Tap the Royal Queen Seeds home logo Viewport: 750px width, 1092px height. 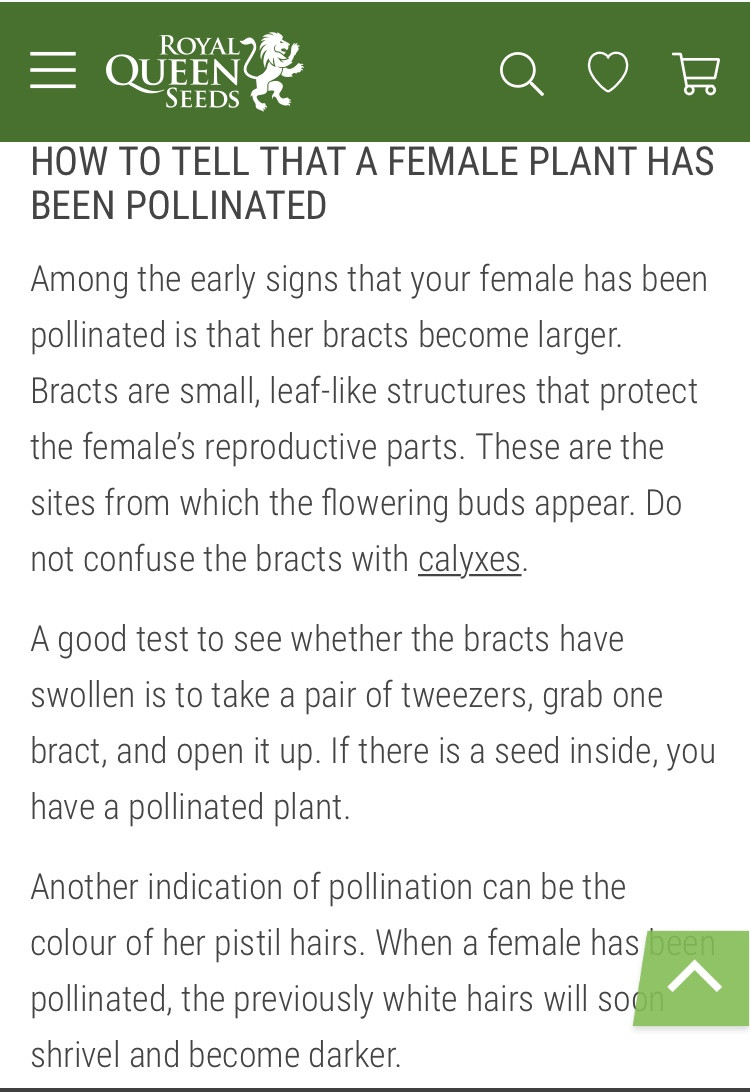204,71
